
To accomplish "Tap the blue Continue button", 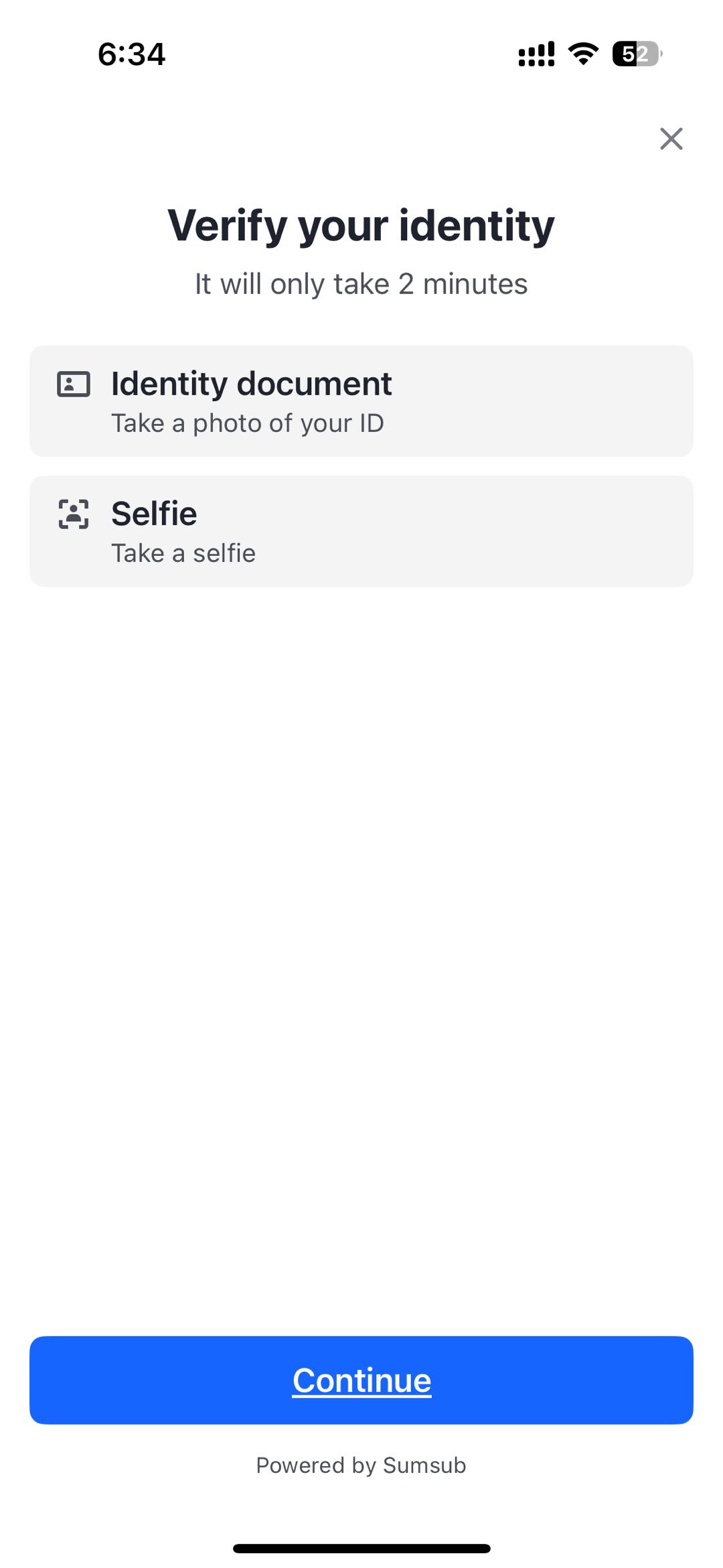I will (361, 1380).
